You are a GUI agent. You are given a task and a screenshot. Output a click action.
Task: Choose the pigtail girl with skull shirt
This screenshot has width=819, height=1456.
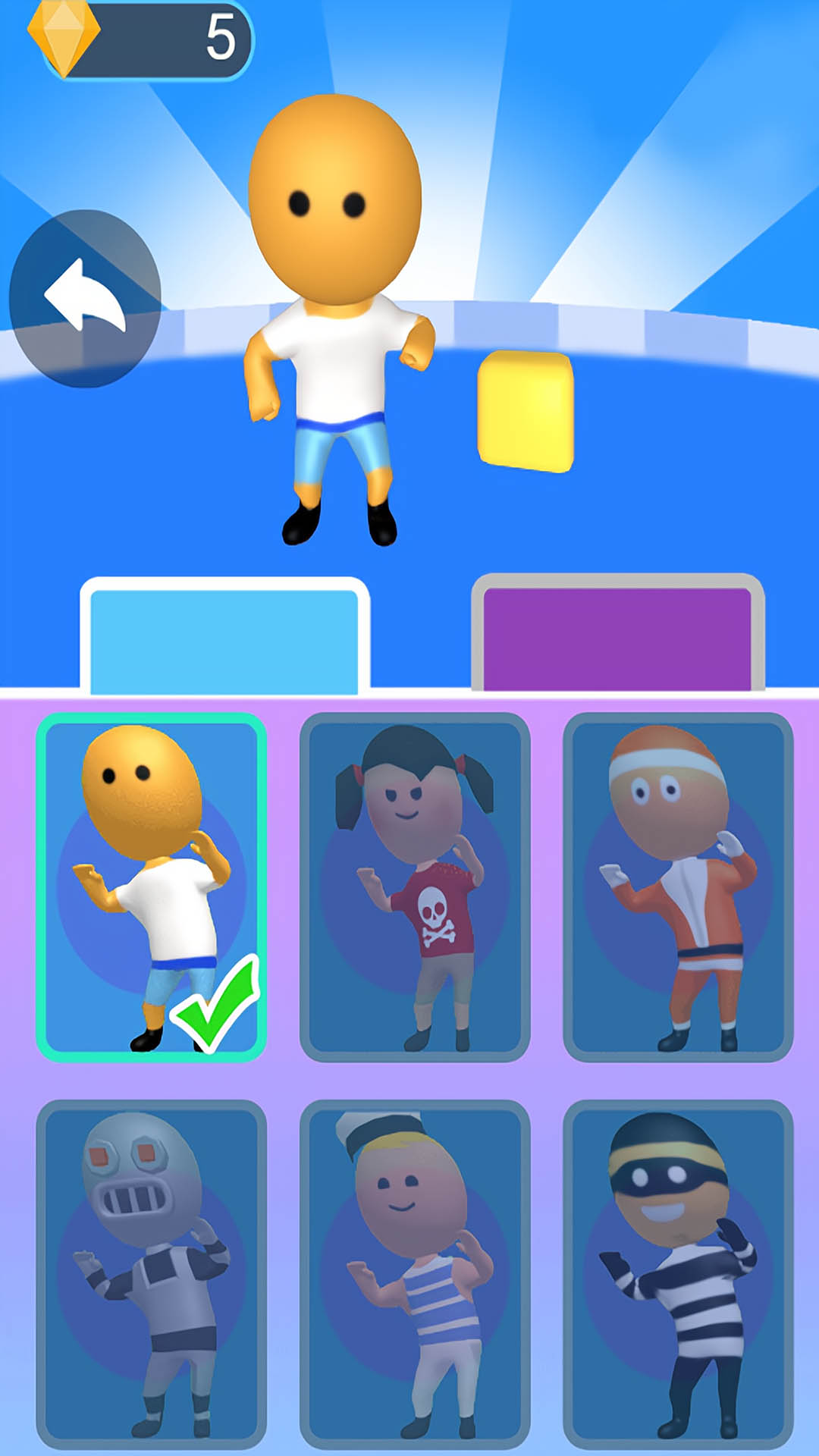coord(414,886)
